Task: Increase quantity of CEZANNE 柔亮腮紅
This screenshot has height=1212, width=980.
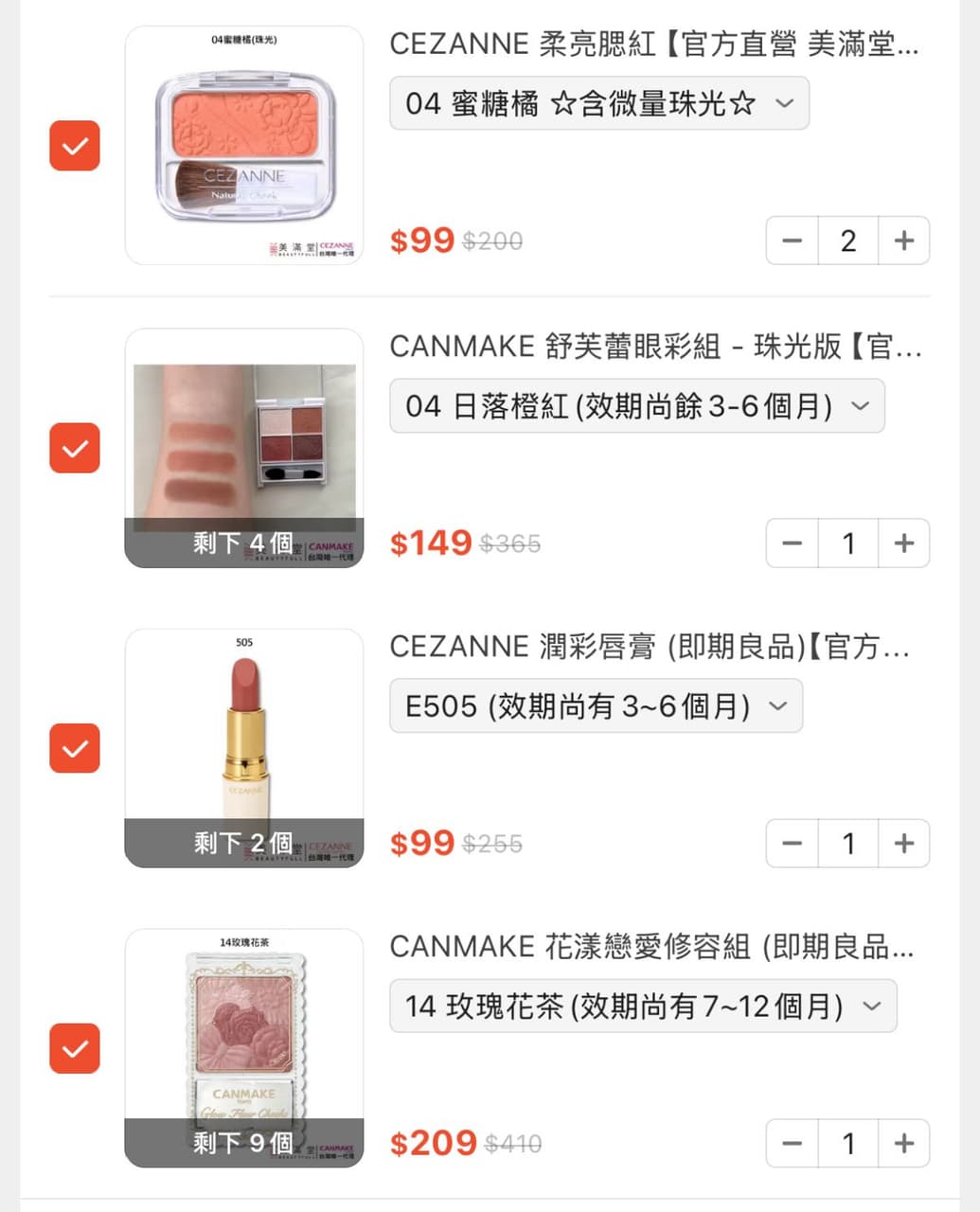Action: click(902, 241)
